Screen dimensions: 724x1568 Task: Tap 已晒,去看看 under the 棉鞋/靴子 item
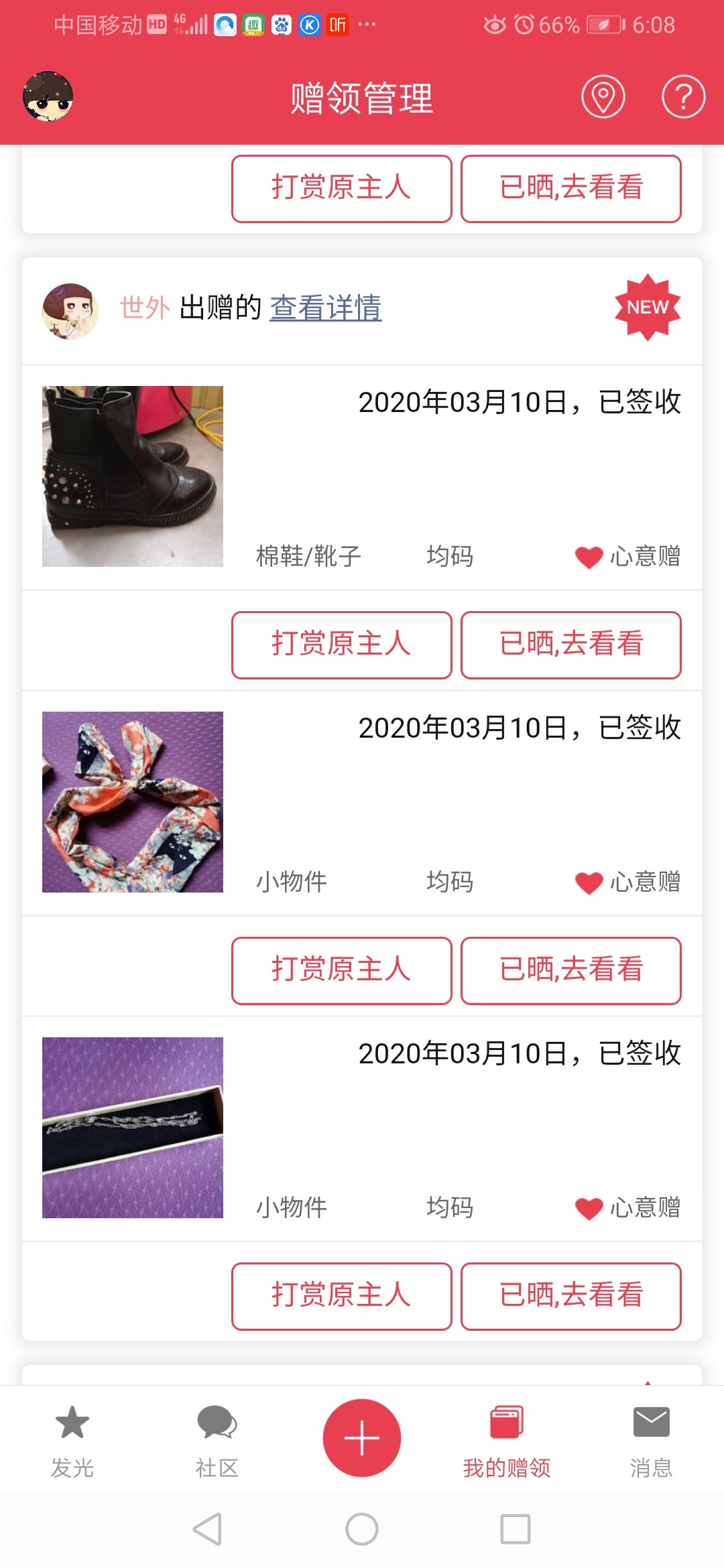[571, 645]
